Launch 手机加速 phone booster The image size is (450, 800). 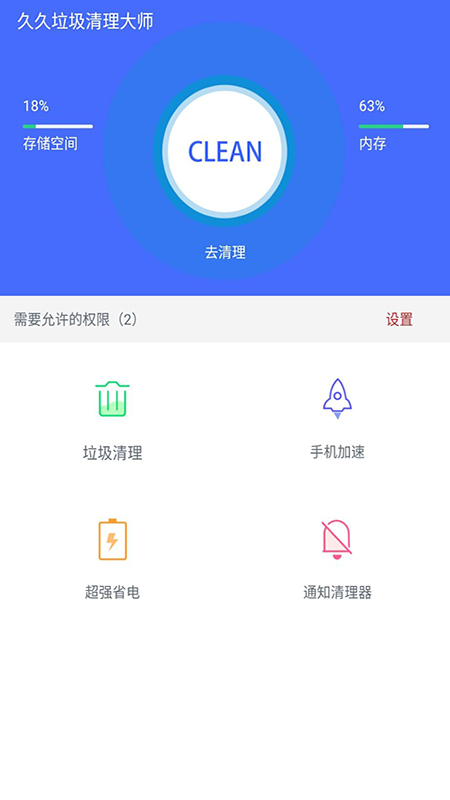(337, 420)
